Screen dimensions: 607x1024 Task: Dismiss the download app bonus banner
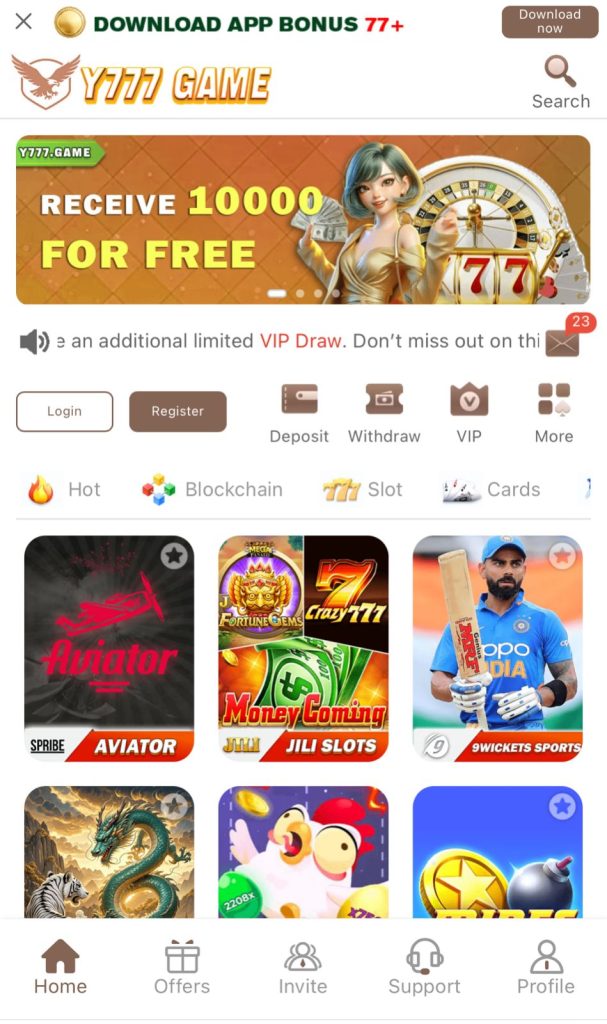point(24,21)
